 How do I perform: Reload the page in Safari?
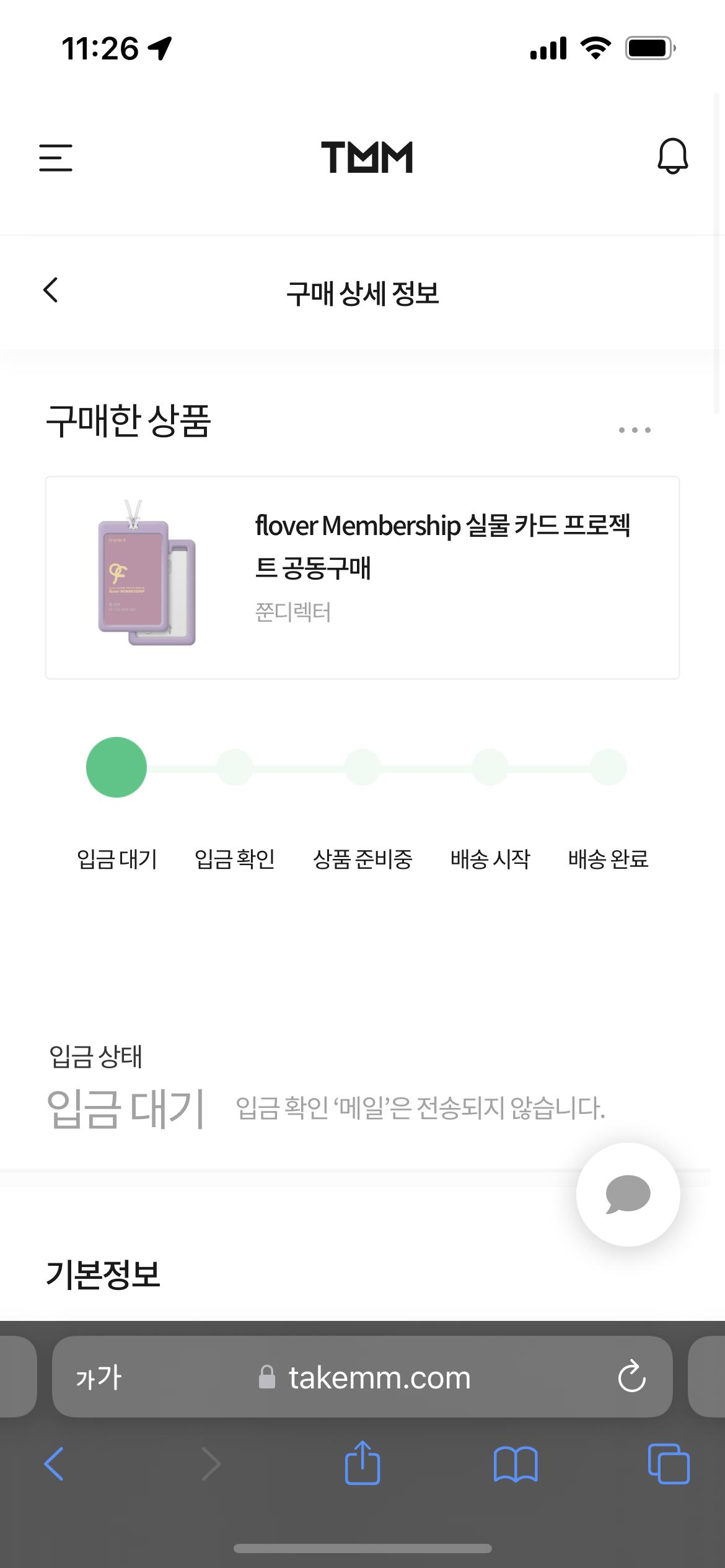631,1377
